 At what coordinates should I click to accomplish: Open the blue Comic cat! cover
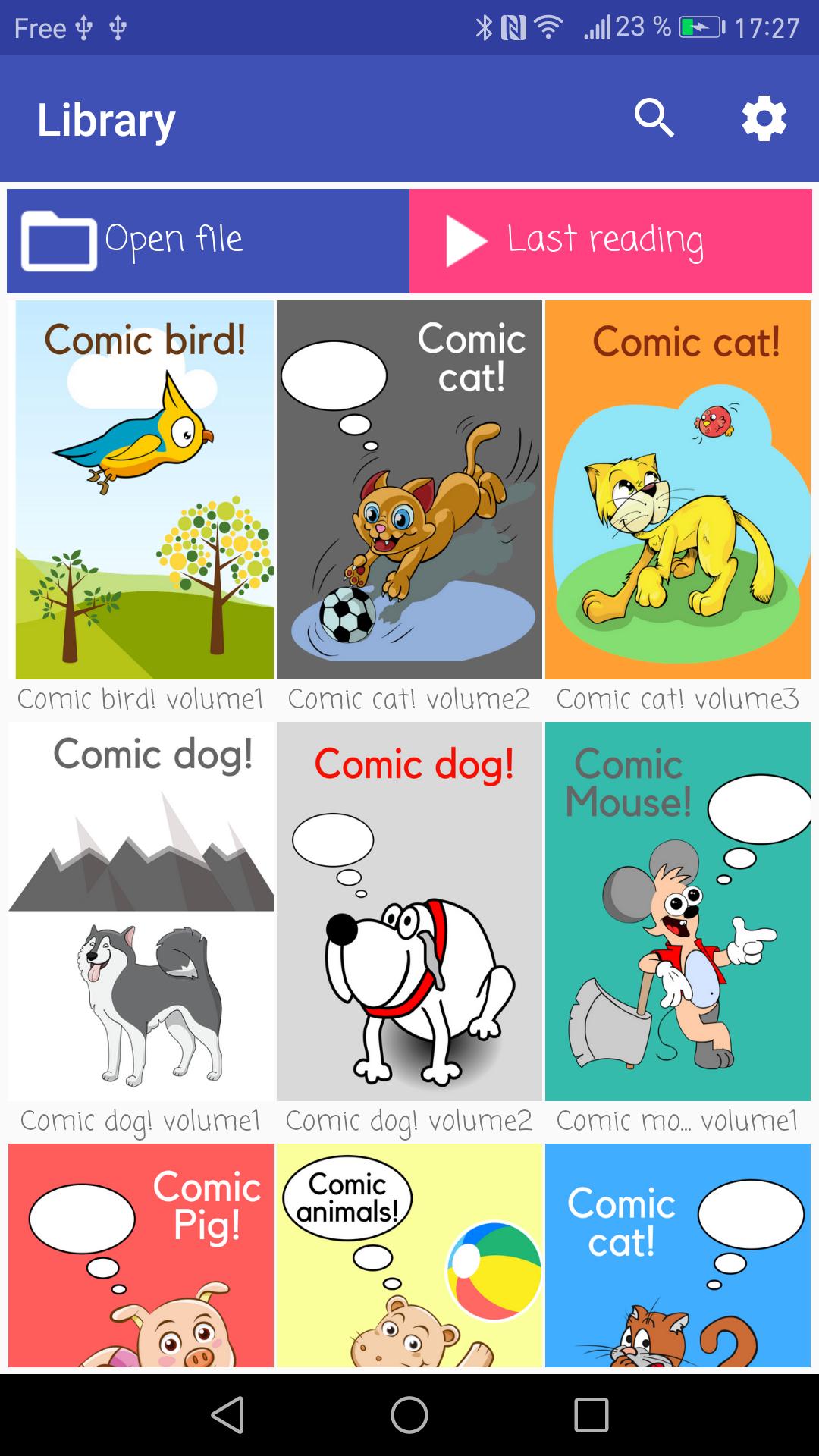click(x=677, y=1255)
